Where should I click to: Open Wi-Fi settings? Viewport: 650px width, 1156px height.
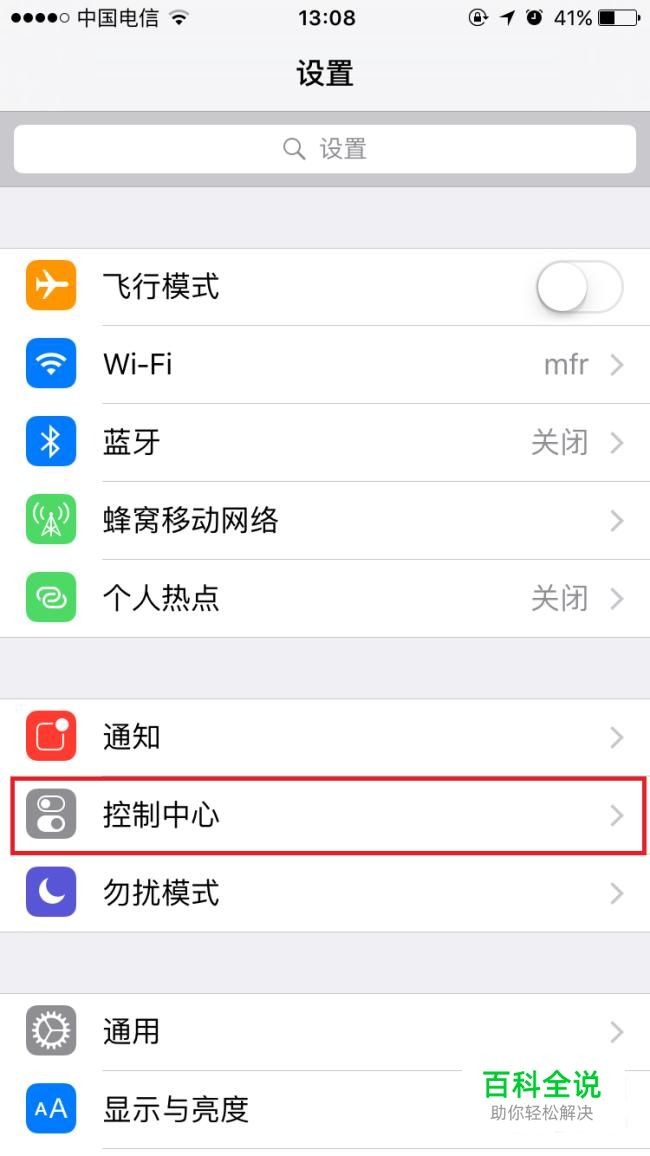pyautogui.click(x=325, y=365)
